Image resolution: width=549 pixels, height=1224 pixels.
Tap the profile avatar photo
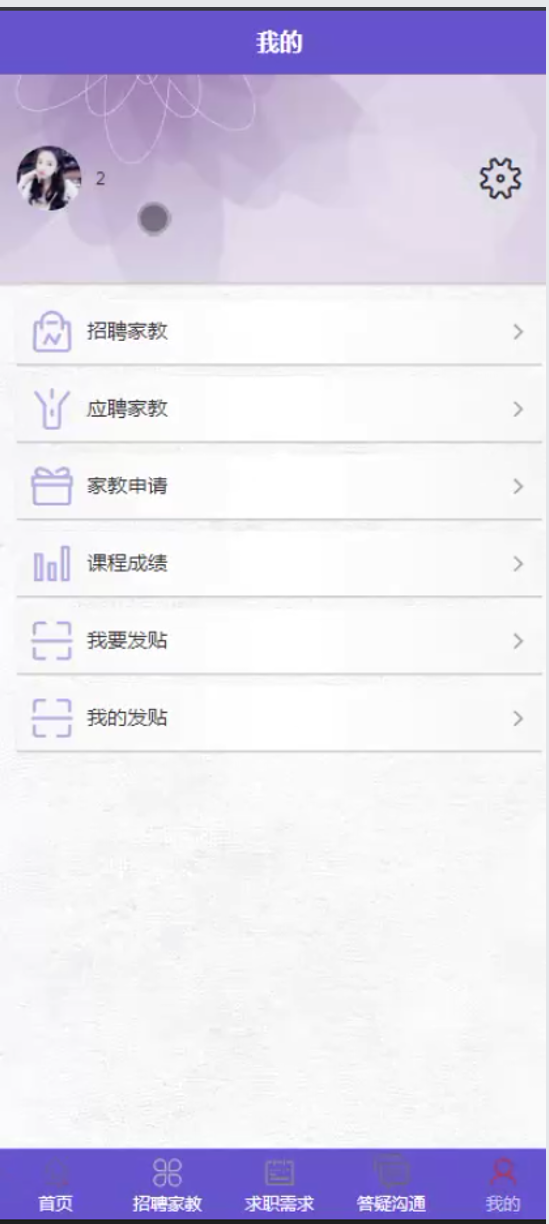pos(48,178)
